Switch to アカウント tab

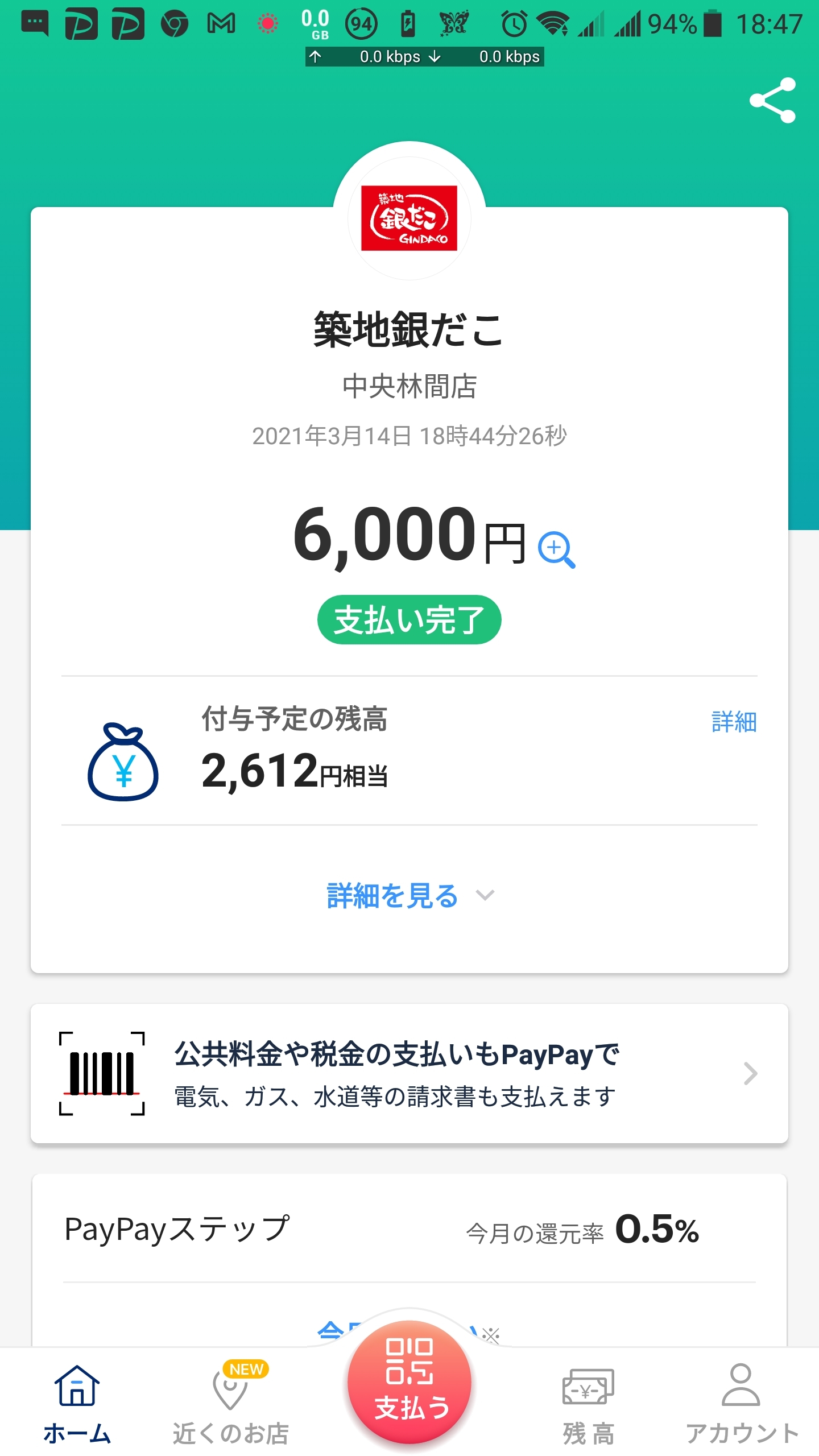[742, 1405]
